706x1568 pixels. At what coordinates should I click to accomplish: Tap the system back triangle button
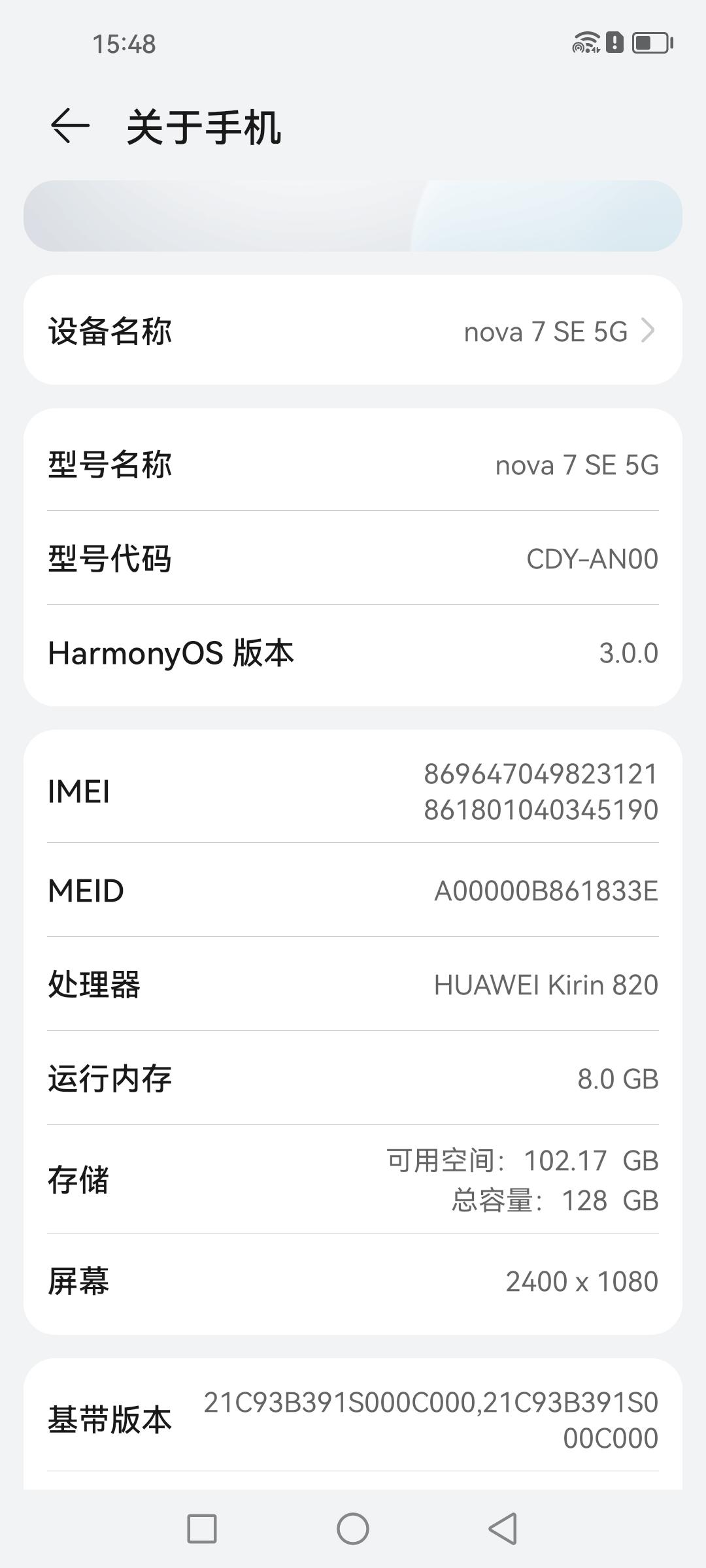tap(503, 1529)
